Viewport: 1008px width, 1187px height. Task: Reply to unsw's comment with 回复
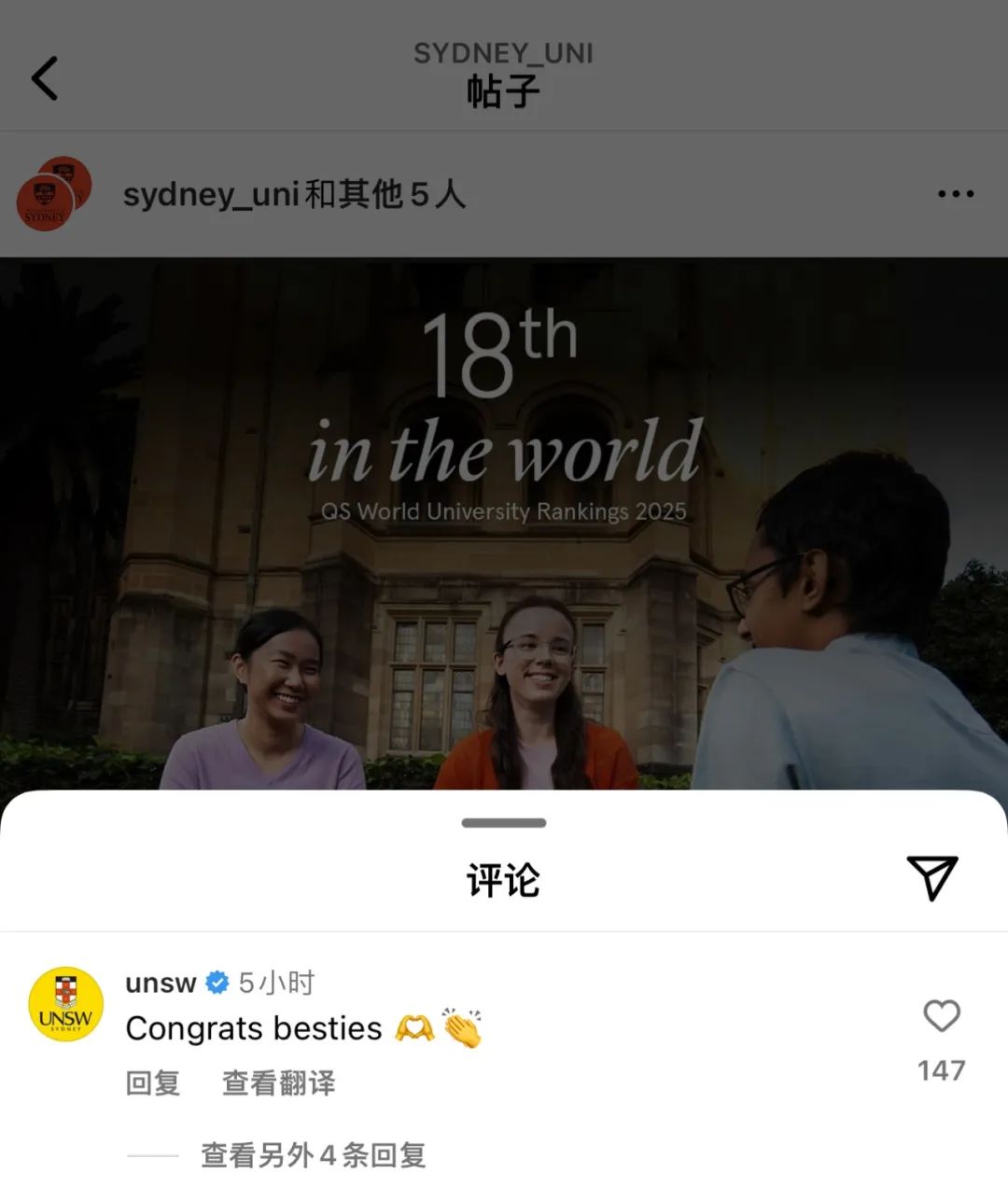click(152, 1083)
